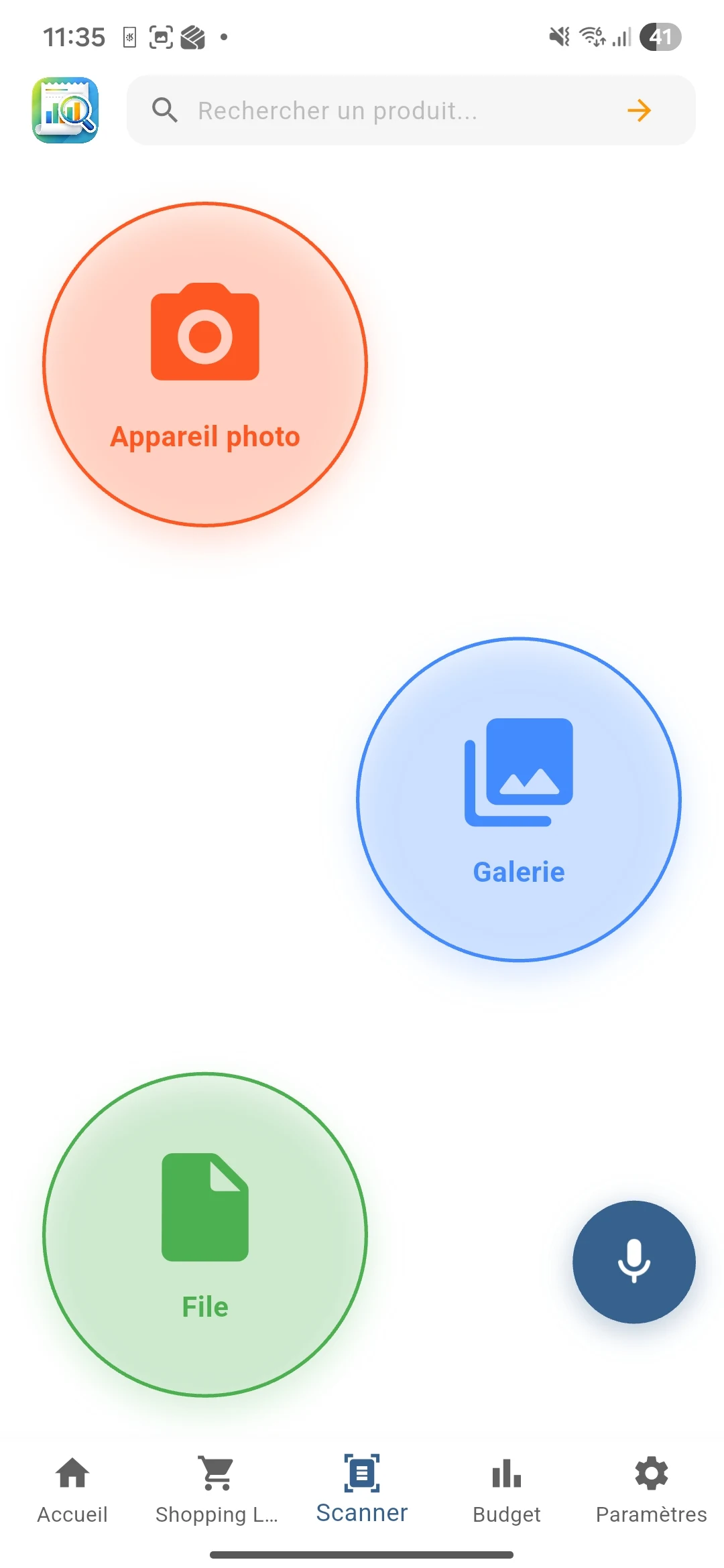
Task: Tap the Galerie text label
Action: click(518, 872)
